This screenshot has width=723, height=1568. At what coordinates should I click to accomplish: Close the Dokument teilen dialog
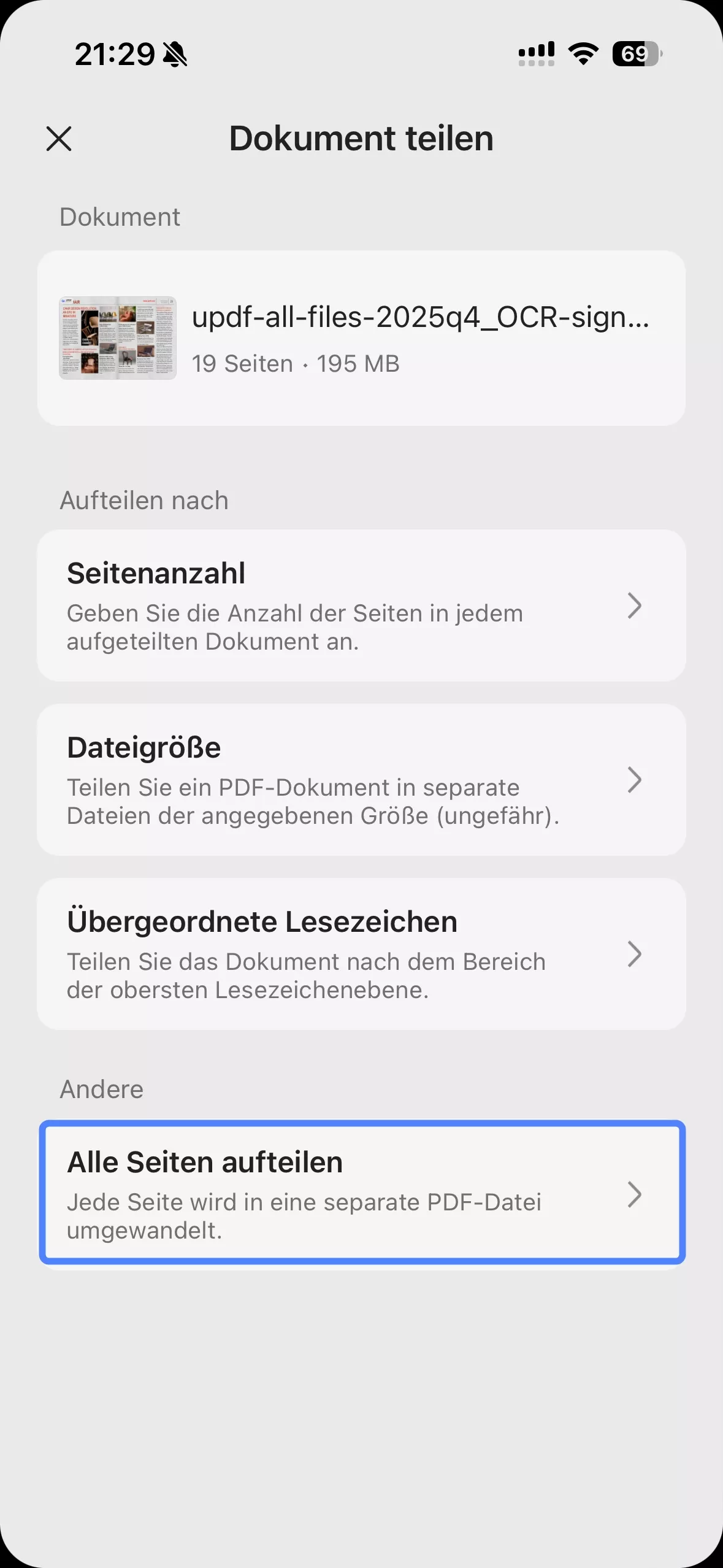point(59,139)
